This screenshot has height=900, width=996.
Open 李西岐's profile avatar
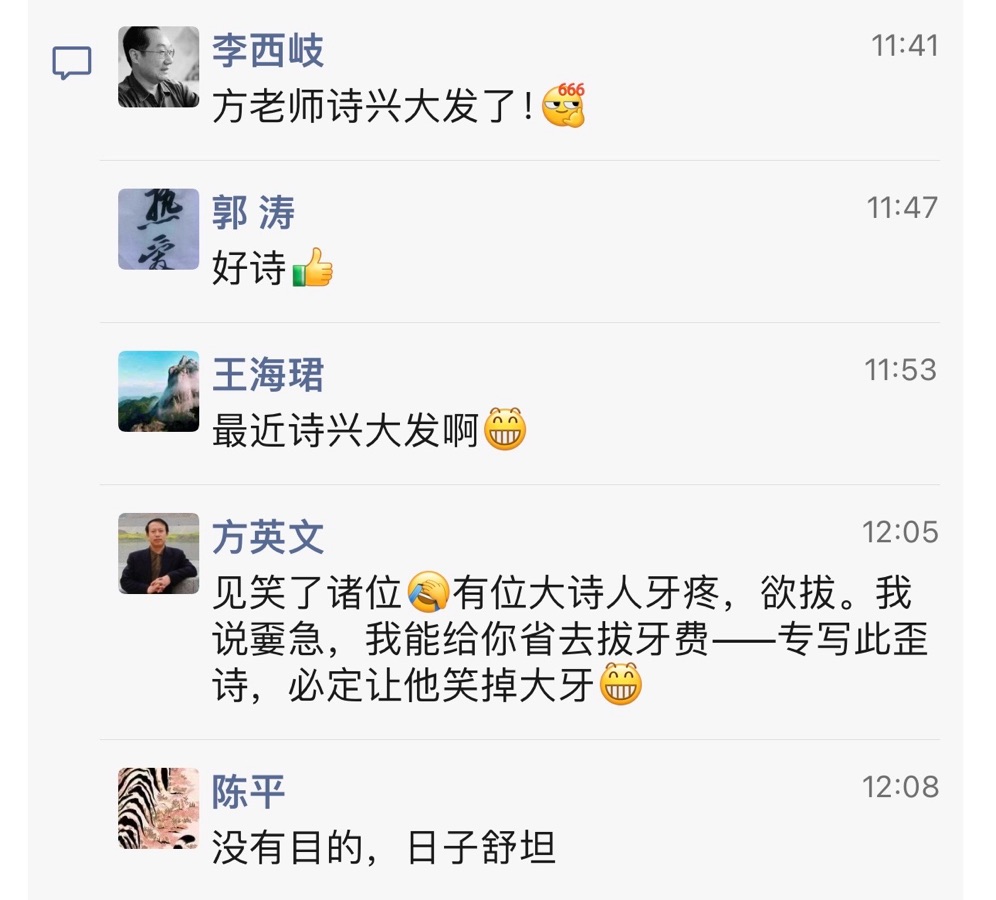coord(158,67)
